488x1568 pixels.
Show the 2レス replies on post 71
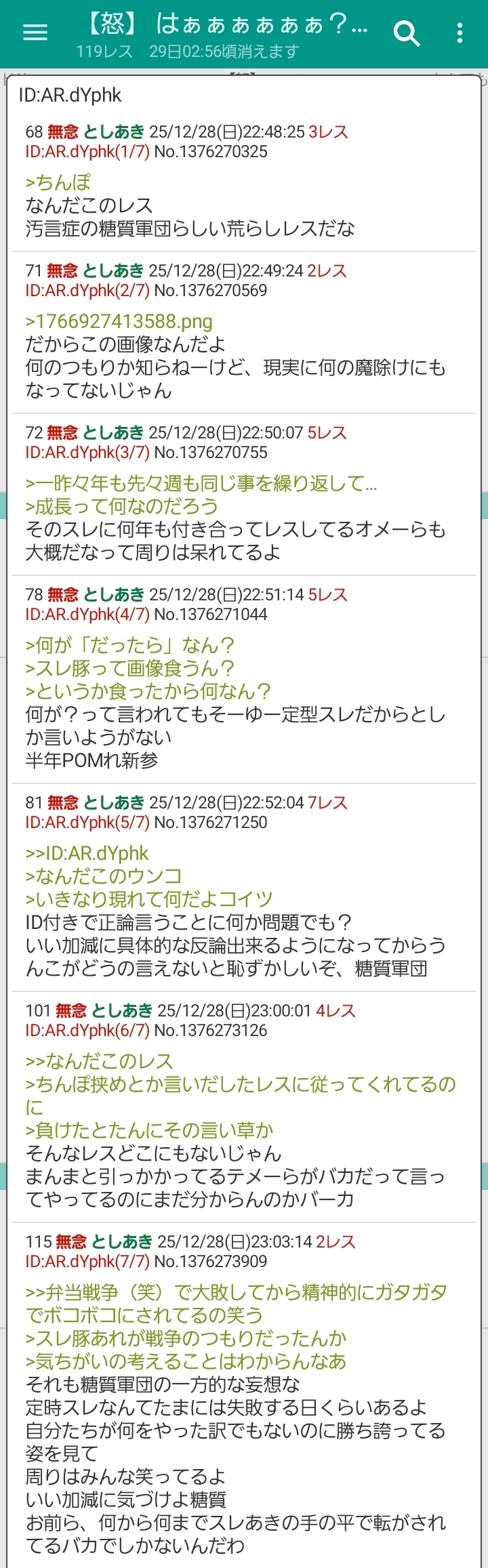click(327, 270)
